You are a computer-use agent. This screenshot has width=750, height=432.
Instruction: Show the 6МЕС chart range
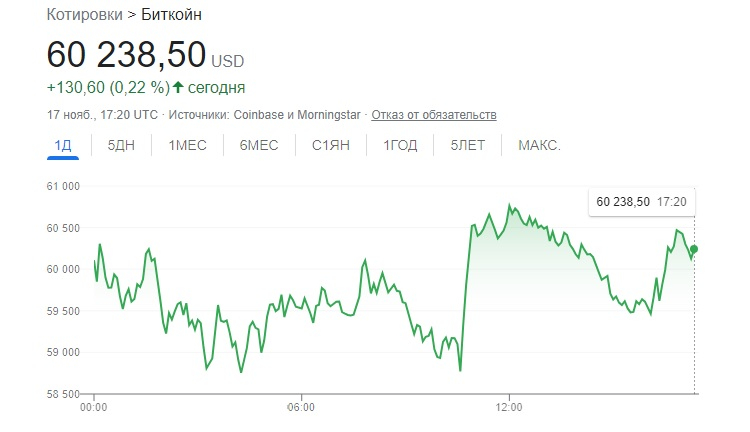click(259, 145)
